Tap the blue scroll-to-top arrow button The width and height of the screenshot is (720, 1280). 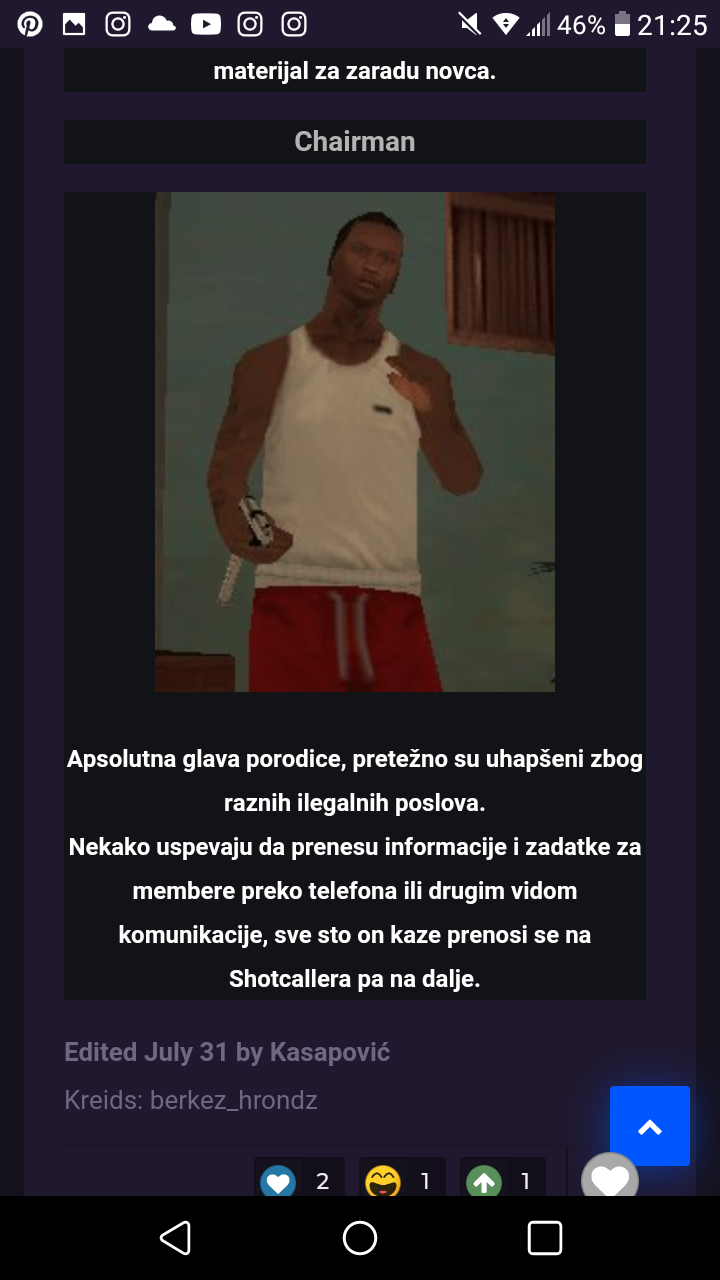[650, 1126]
